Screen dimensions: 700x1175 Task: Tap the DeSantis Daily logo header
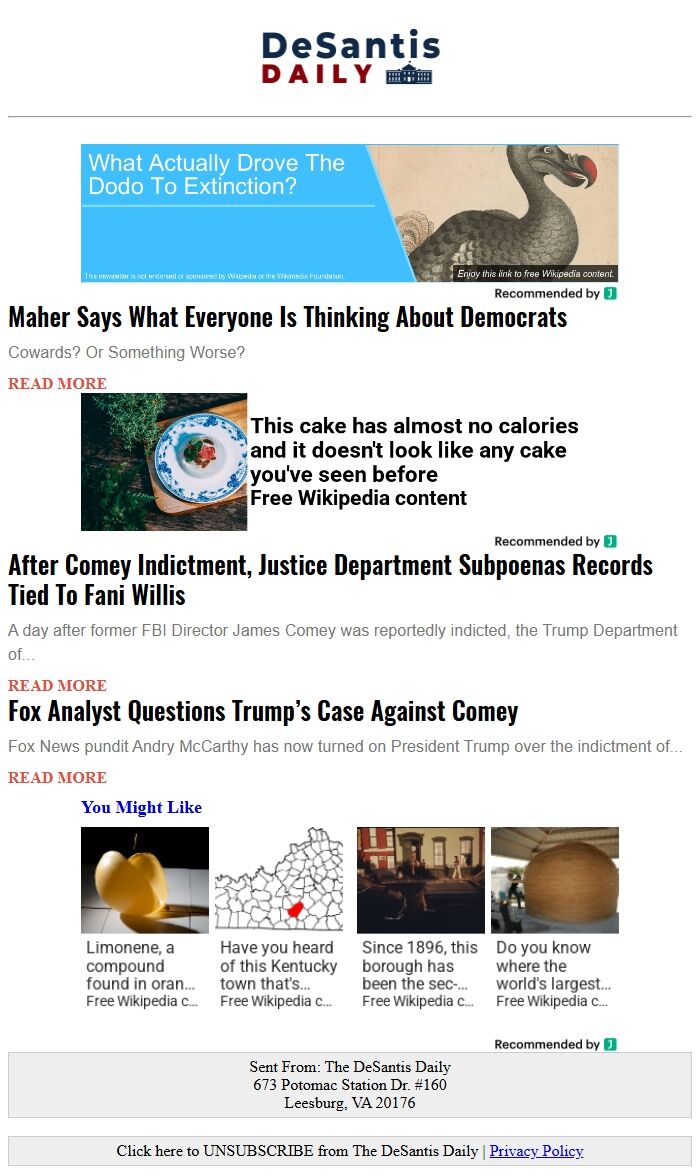coord(350,58)
